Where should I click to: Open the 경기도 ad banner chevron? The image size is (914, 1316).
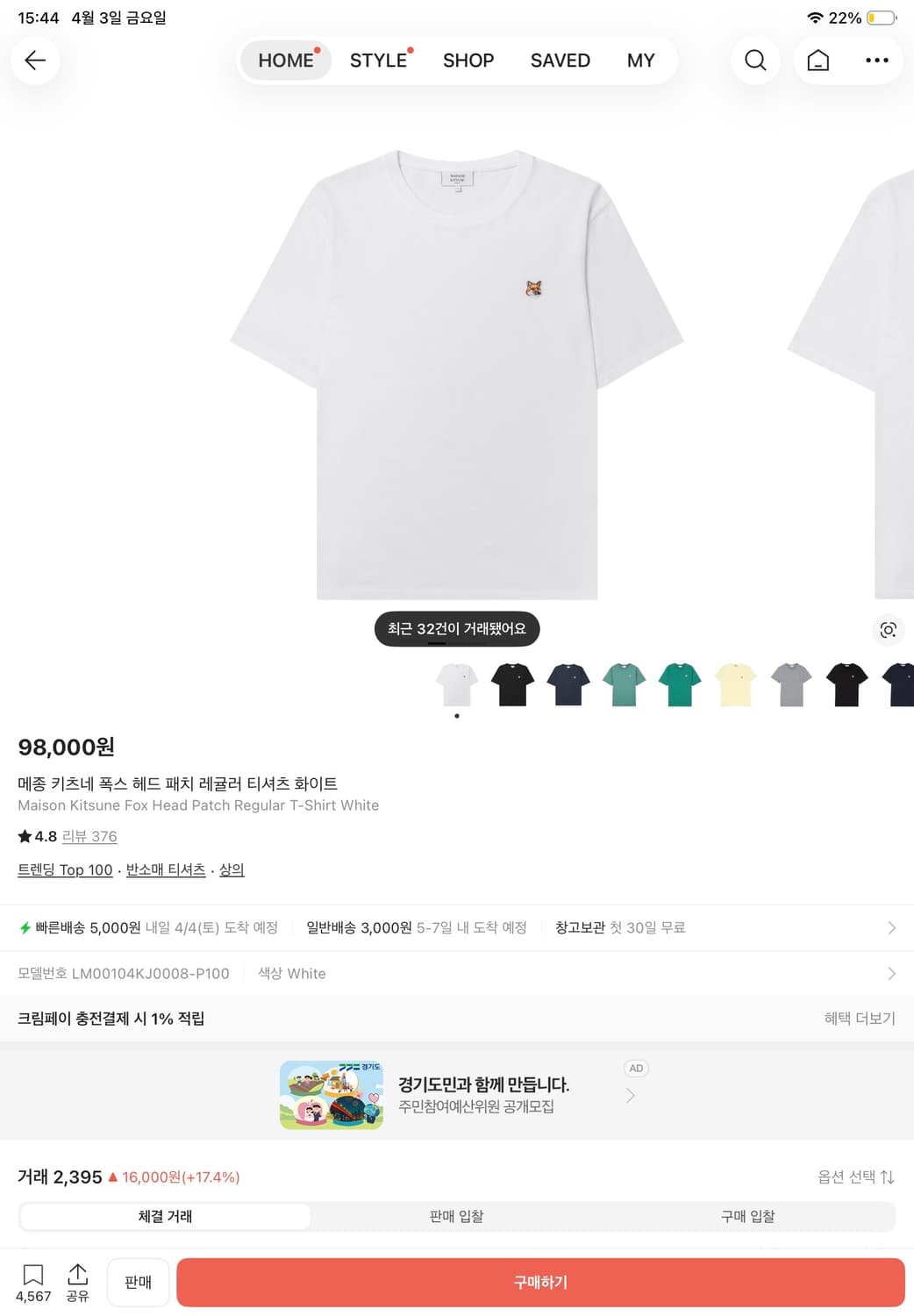pyautogui.click(x=631, y=1095)
